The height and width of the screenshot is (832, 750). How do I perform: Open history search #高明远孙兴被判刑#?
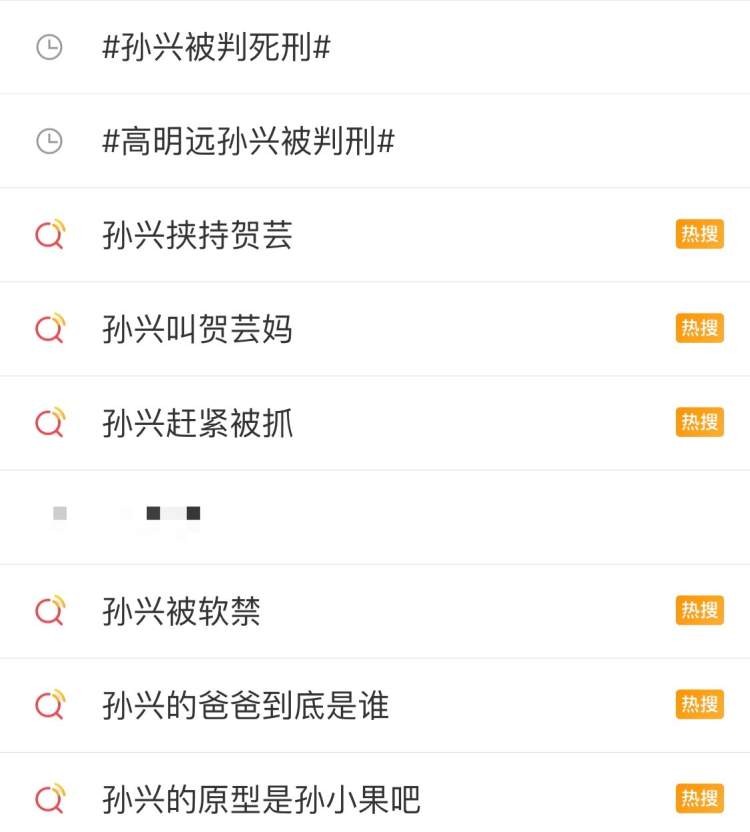click(x=248, y=141)
